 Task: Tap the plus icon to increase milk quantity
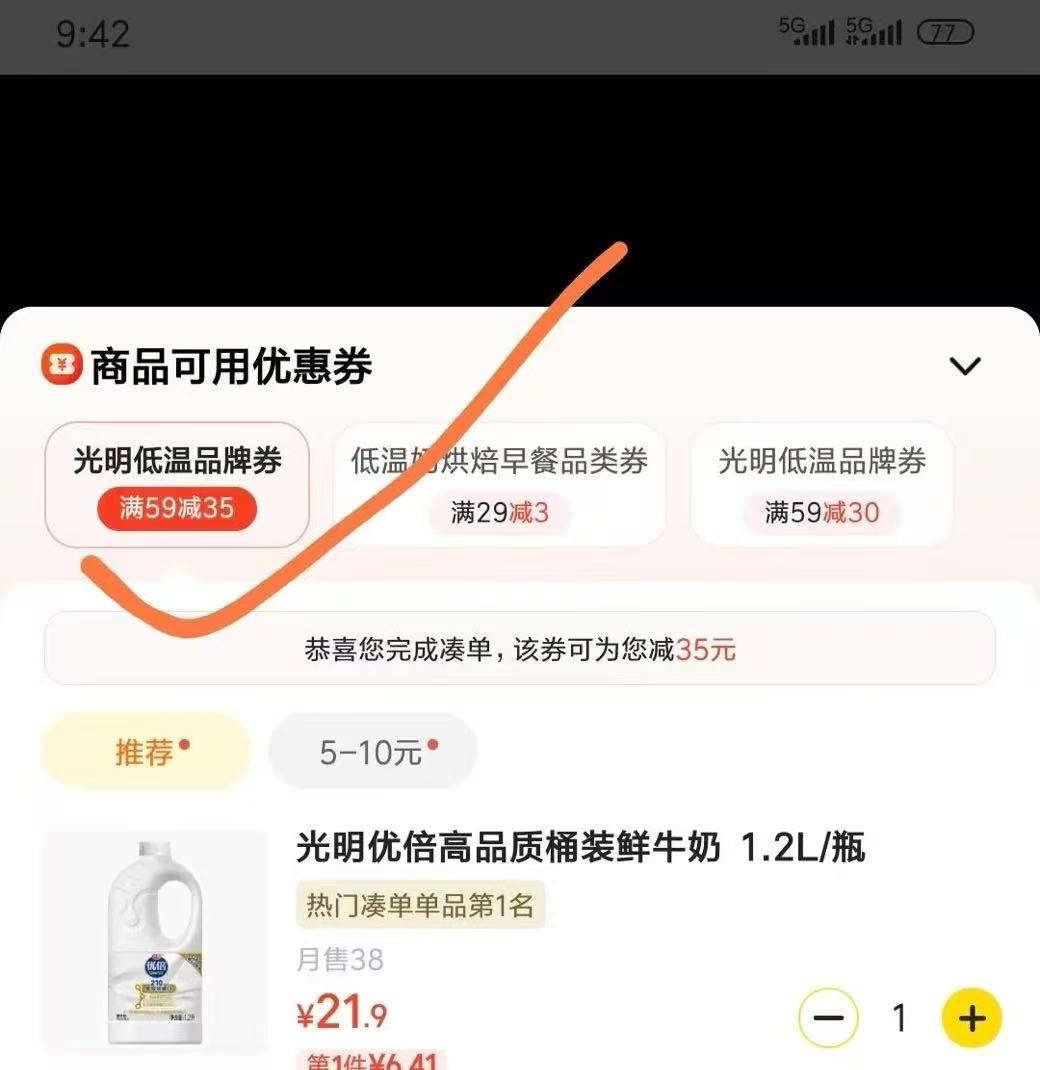971,1018
